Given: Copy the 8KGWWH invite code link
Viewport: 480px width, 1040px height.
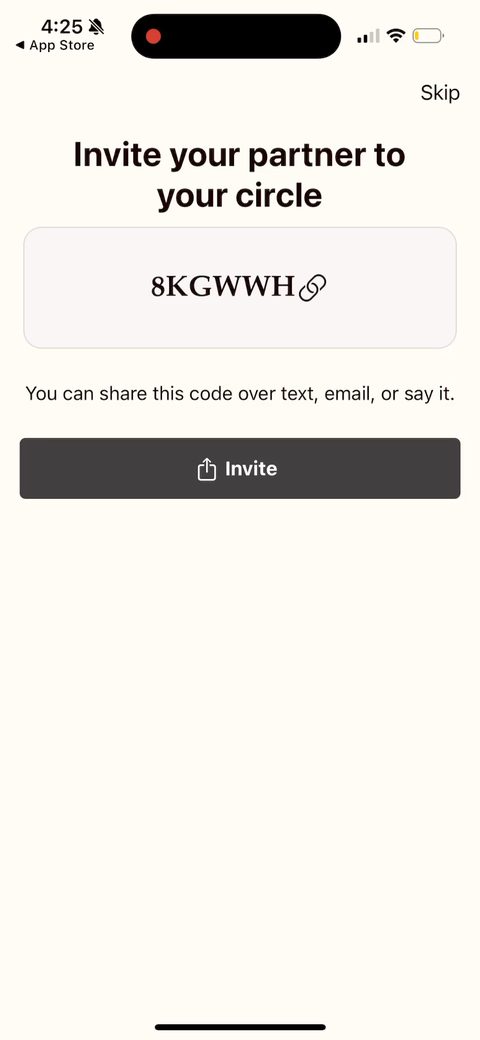Looking at the screenshot, I should coord(313,288).
